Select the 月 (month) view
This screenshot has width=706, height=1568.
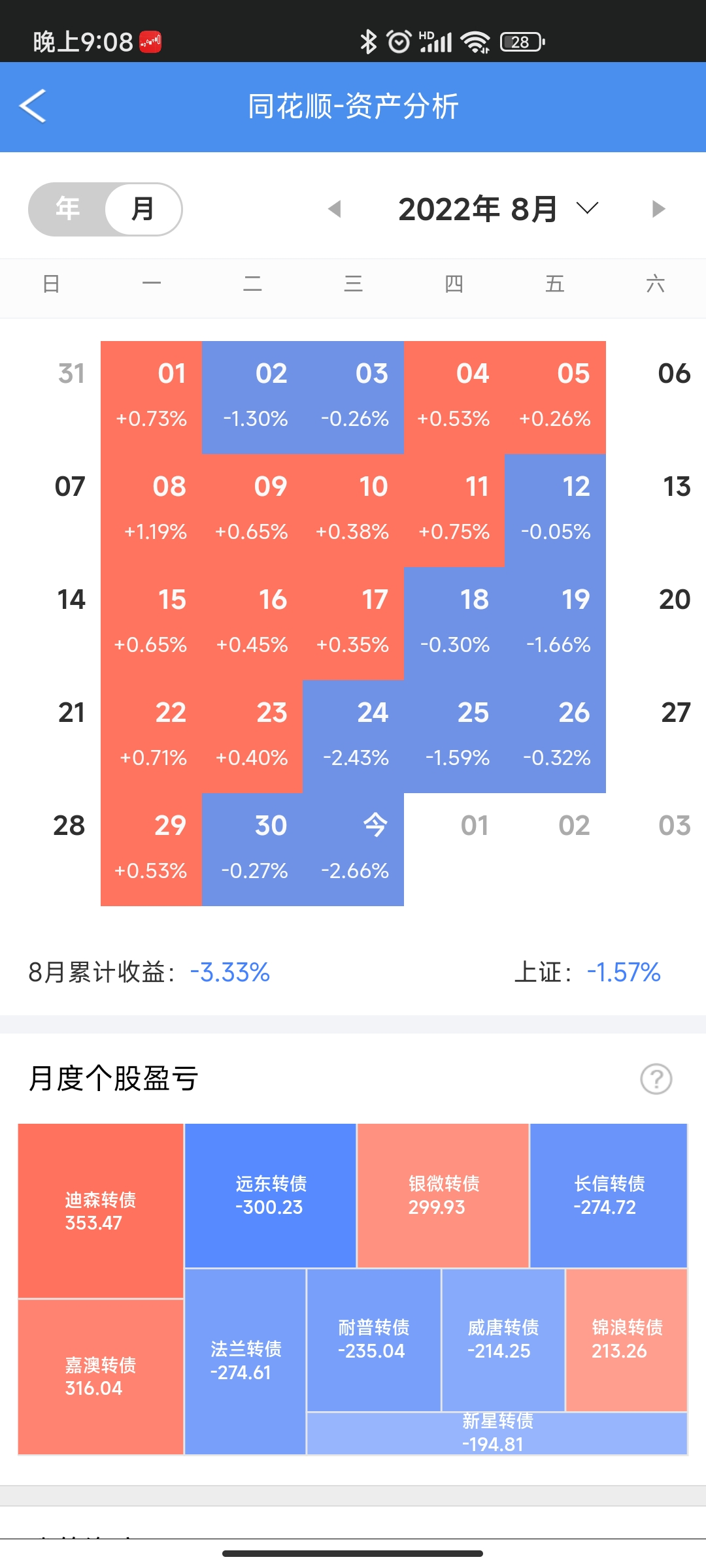coord(143,209)
